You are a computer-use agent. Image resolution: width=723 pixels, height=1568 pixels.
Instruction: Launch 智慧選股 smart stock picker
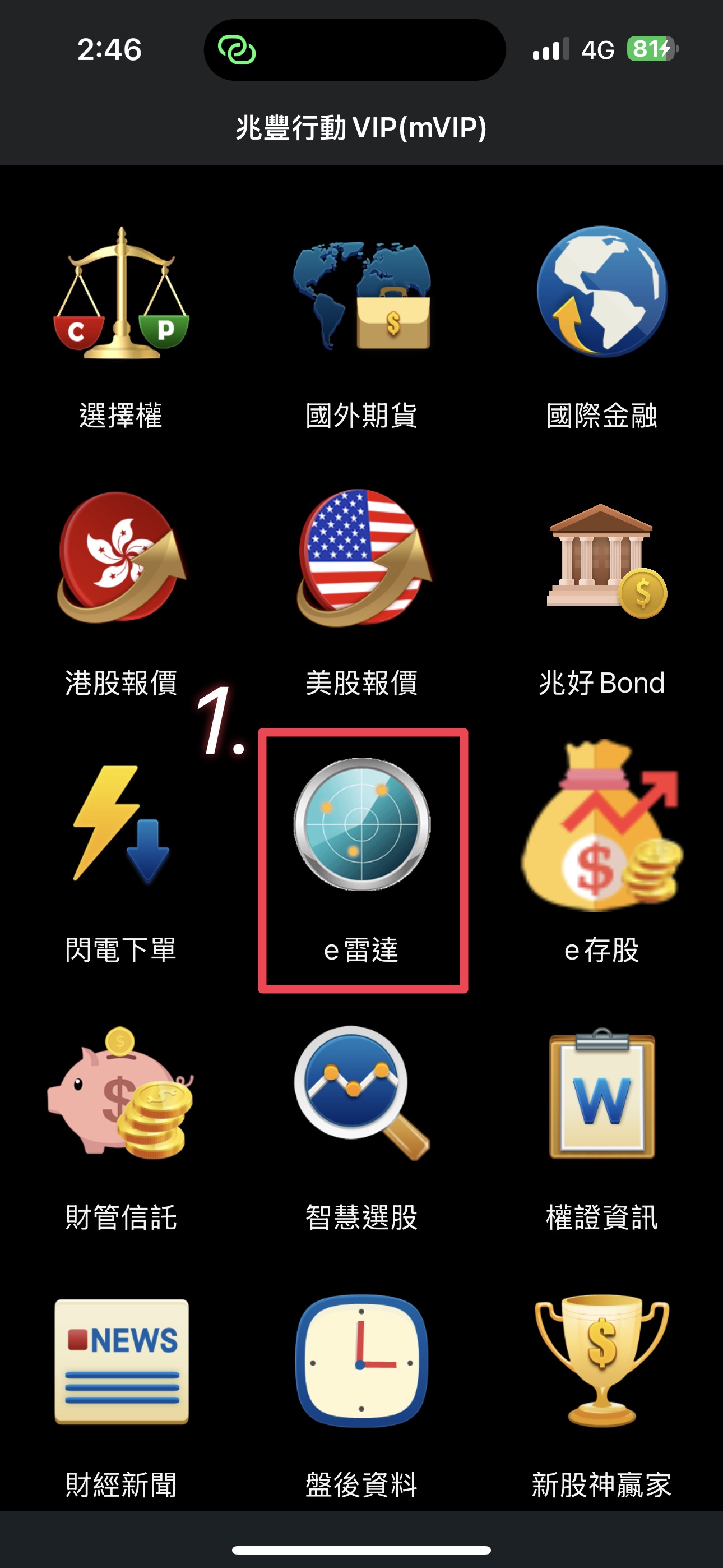362,1092
